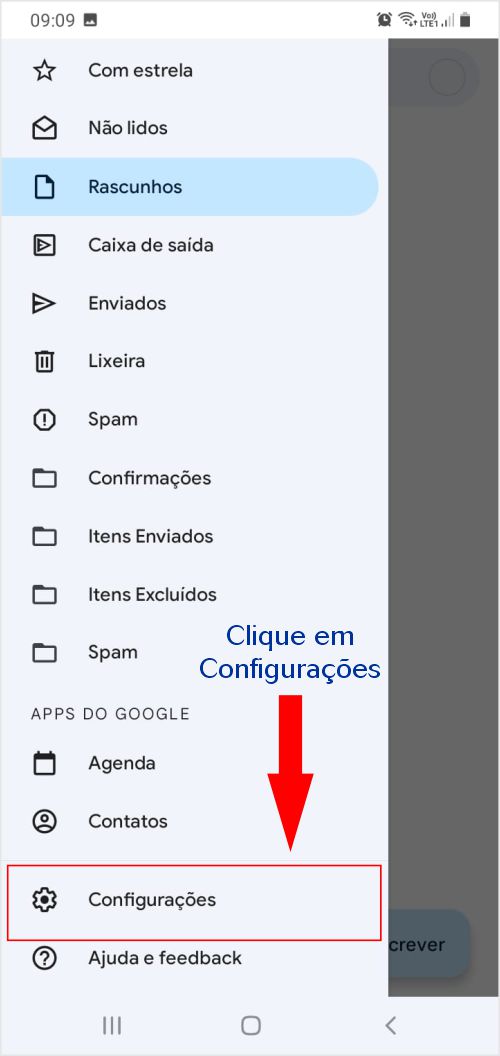Select the Rascunhos folder
500x1056 pixels.
[x=190, y=187]
